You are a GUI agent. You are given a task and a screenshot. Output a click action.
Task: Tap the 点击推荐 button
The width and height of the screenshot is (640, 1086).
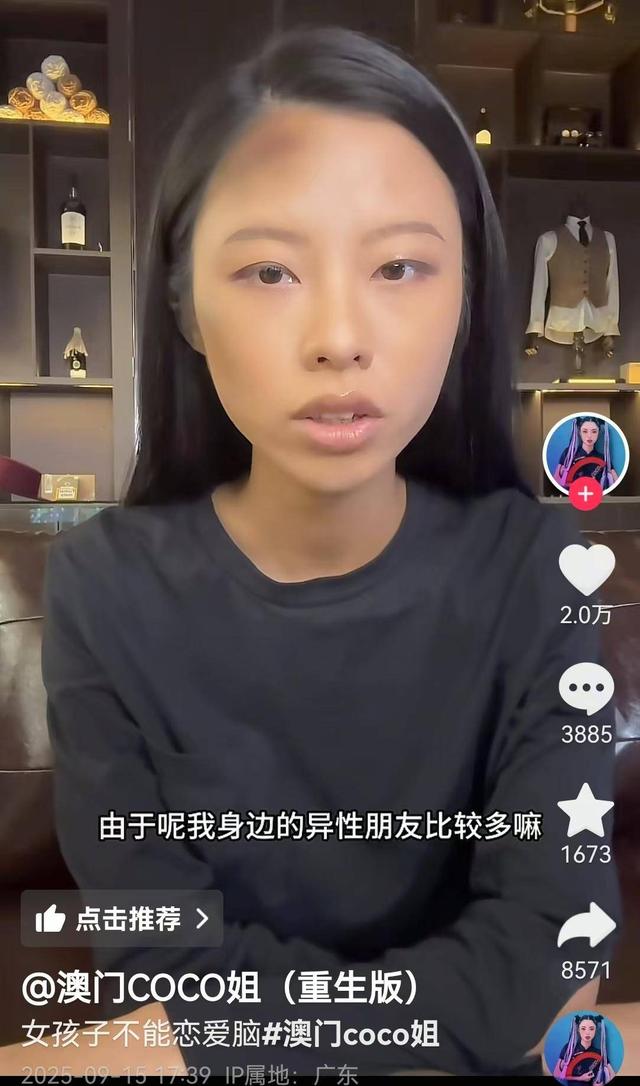click(x=122, y=918)
